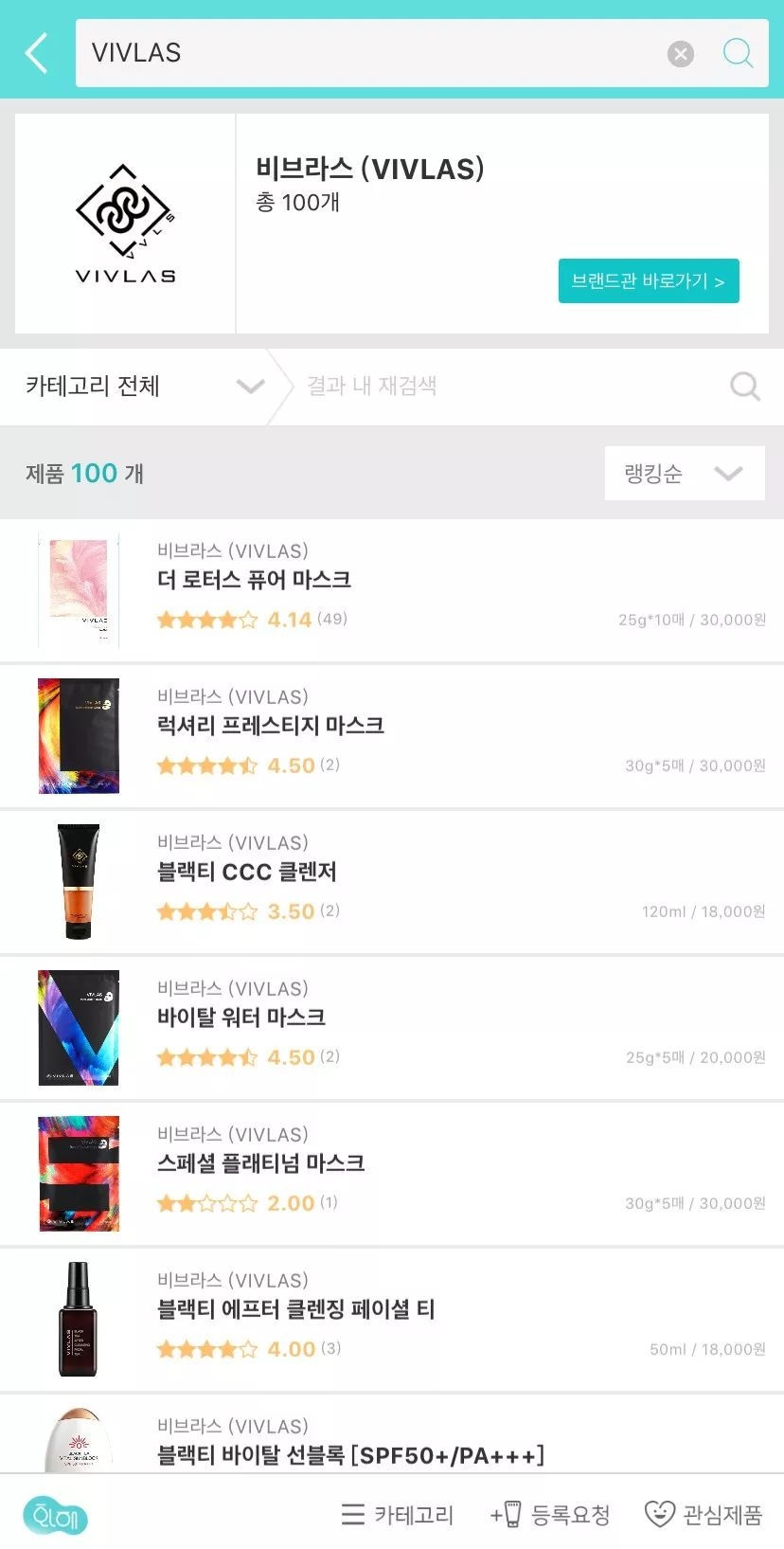This screenshot has height=1549, width=784.
Task: Select 바이탈 워터 마스크 item
Action: point(241,1018)
